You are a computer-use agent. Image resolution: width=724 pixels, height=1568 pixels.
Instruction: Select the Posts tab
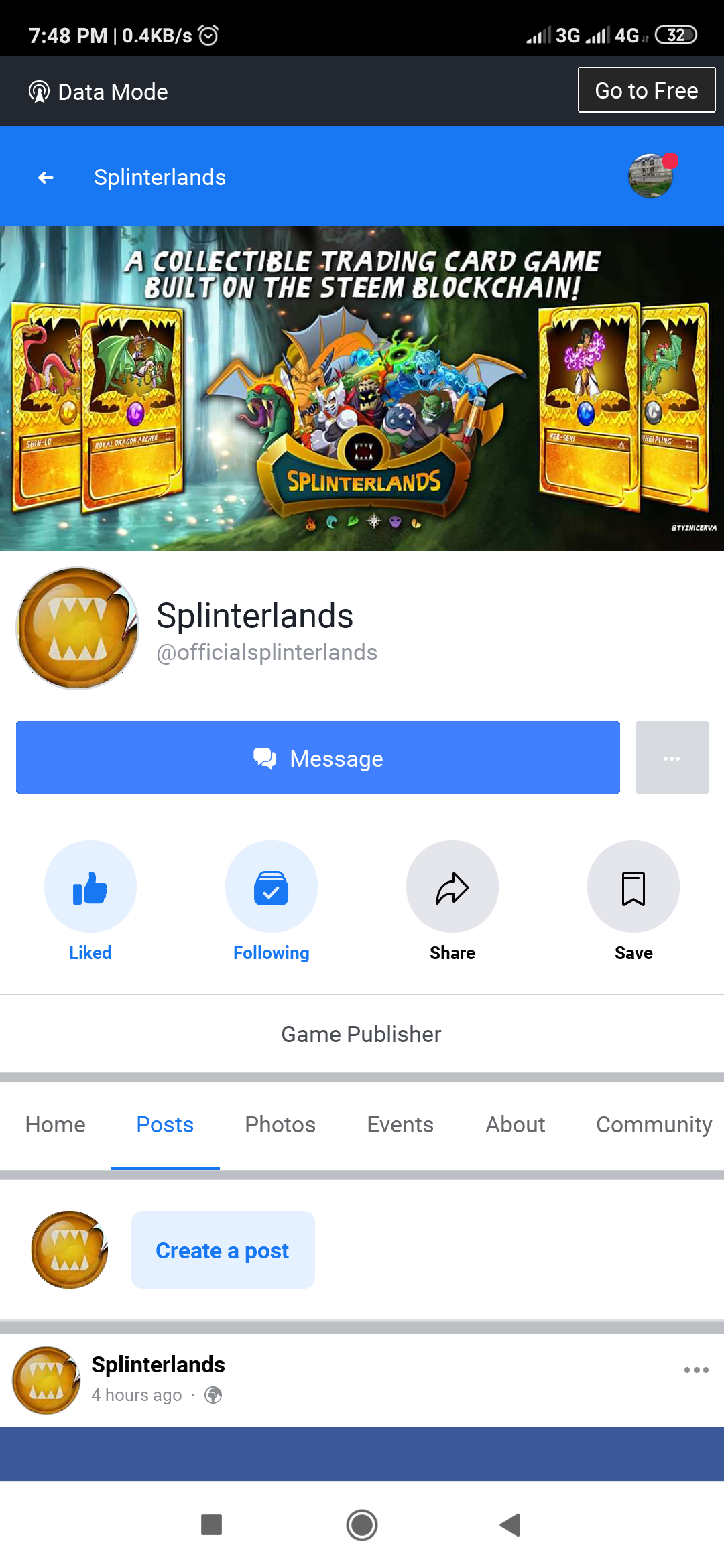pos(165,1124)
